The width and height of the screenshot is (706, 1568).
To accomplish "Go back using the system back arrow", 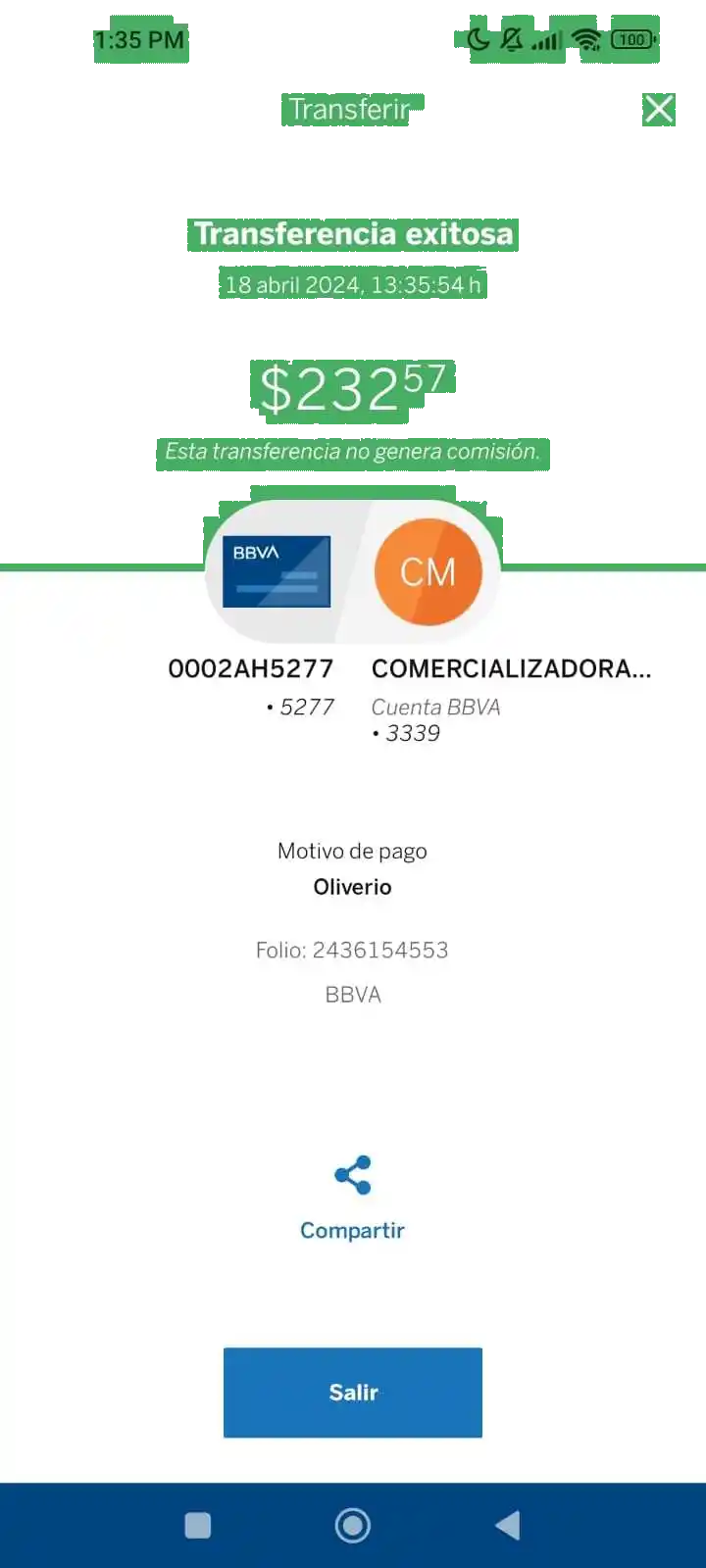I will pos(507,1525).
